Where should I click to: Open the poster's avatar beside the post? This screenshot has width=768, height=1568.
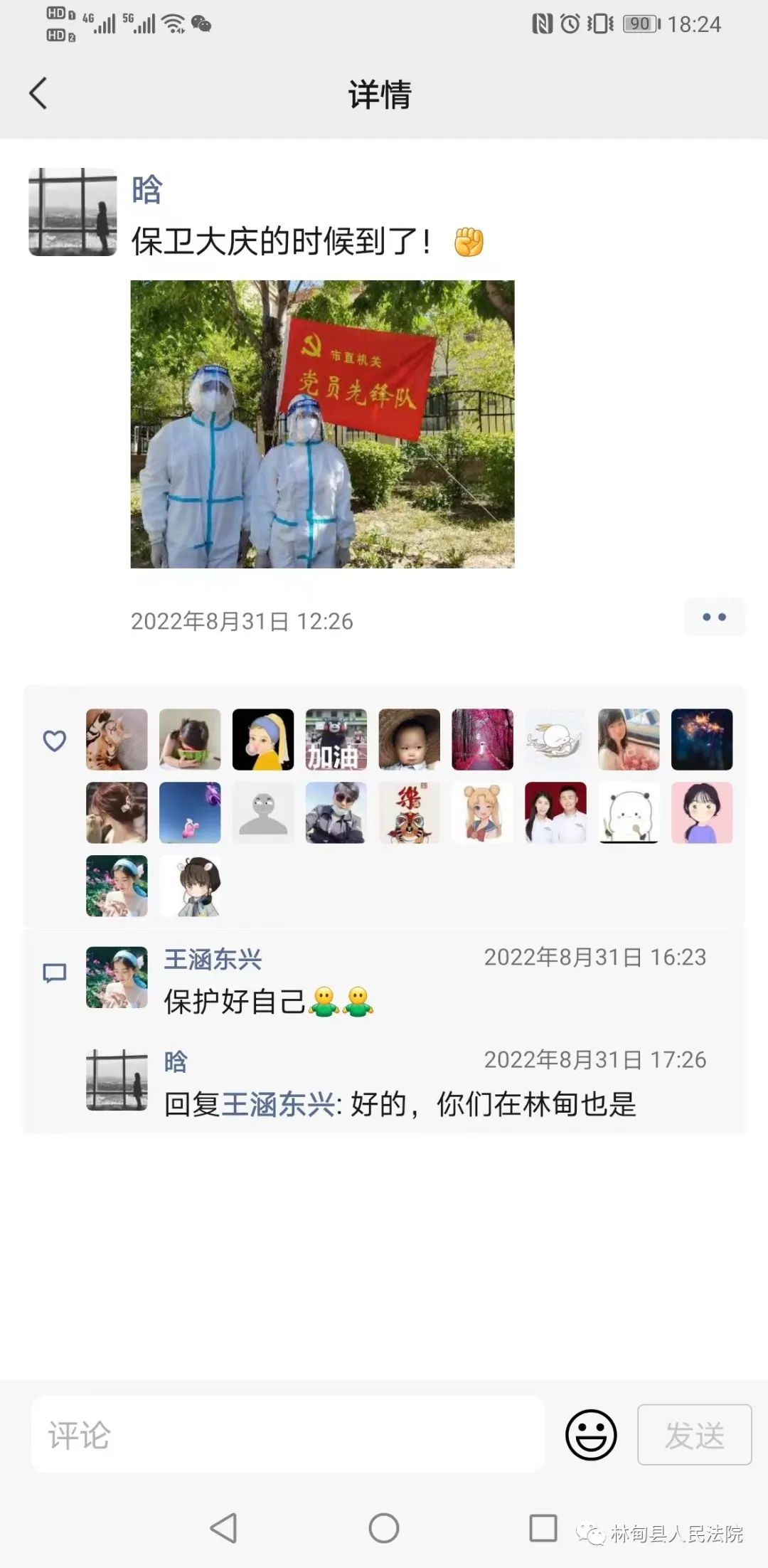click(73, 212)
